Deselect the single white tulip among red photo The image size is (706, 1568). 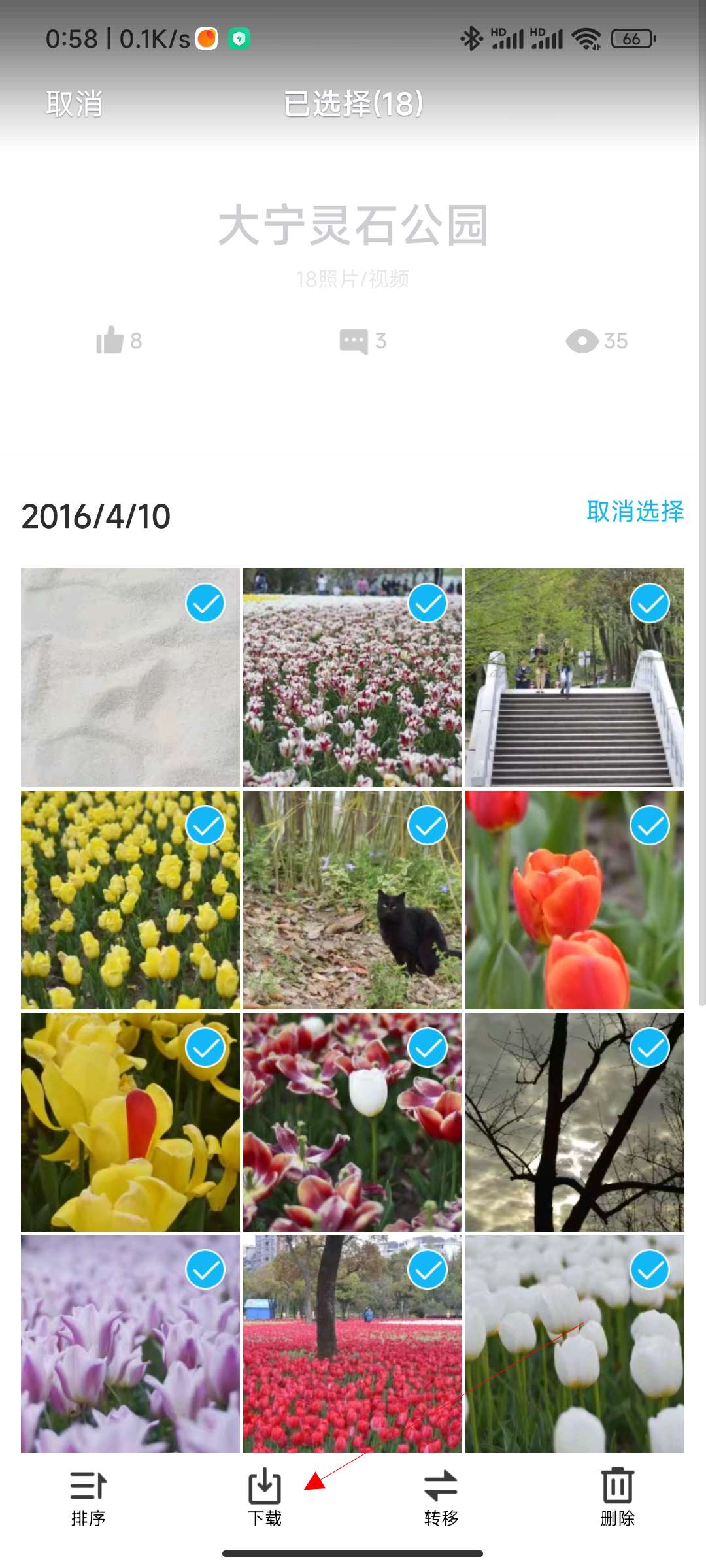[x=428, y=1047]
